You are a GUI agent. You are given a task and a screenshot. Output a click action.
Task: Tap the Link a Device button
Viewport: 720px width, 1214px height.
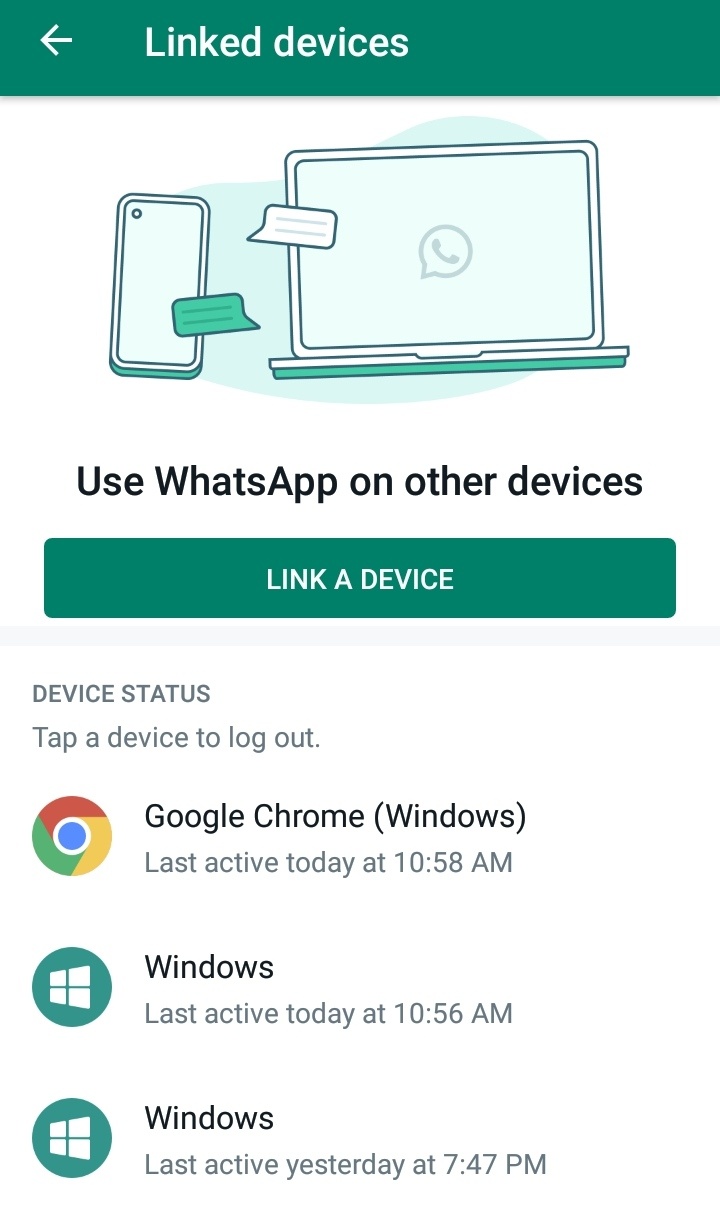[x=360, y=578]
